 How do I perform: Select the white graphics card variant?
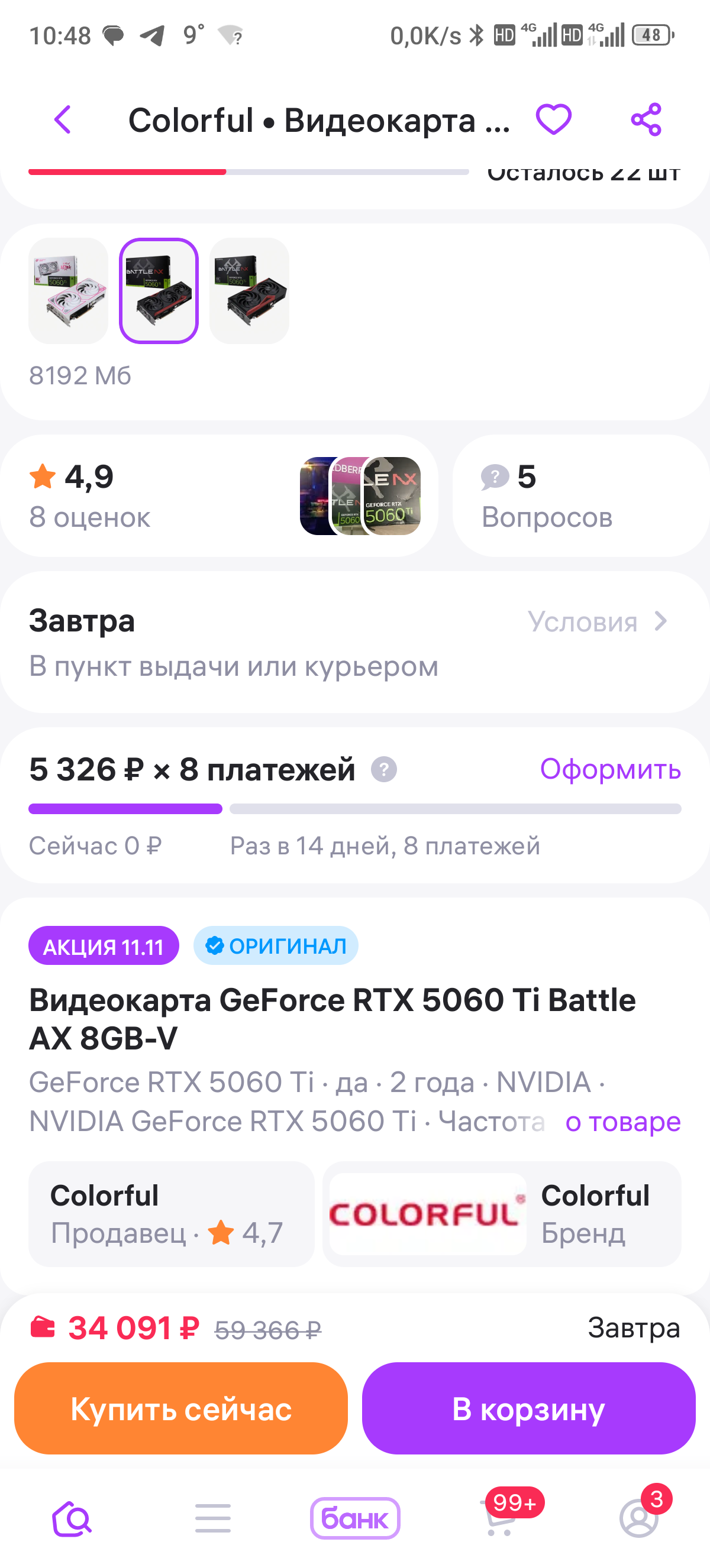click(68, 290)
